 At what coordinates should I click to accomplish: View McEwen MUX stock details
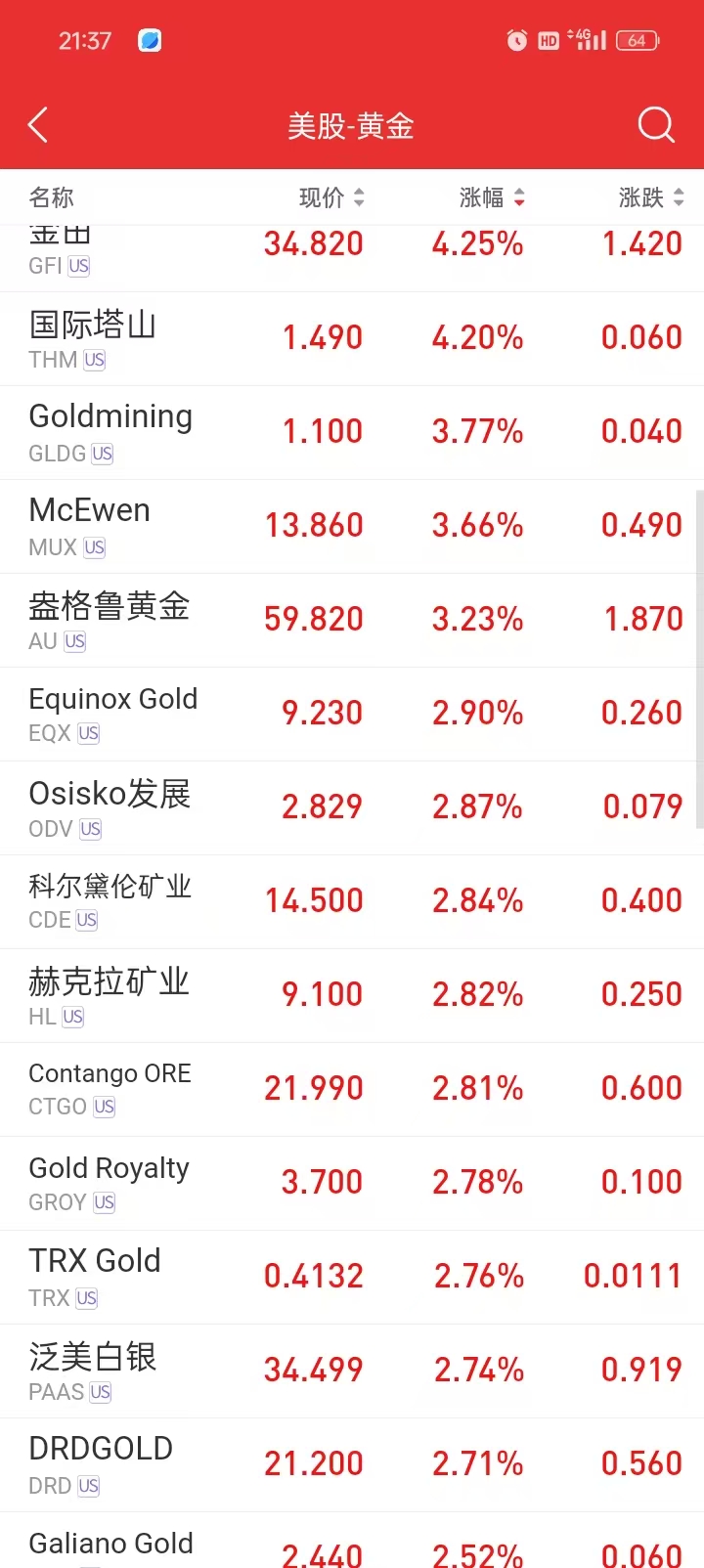coord(352,526)
